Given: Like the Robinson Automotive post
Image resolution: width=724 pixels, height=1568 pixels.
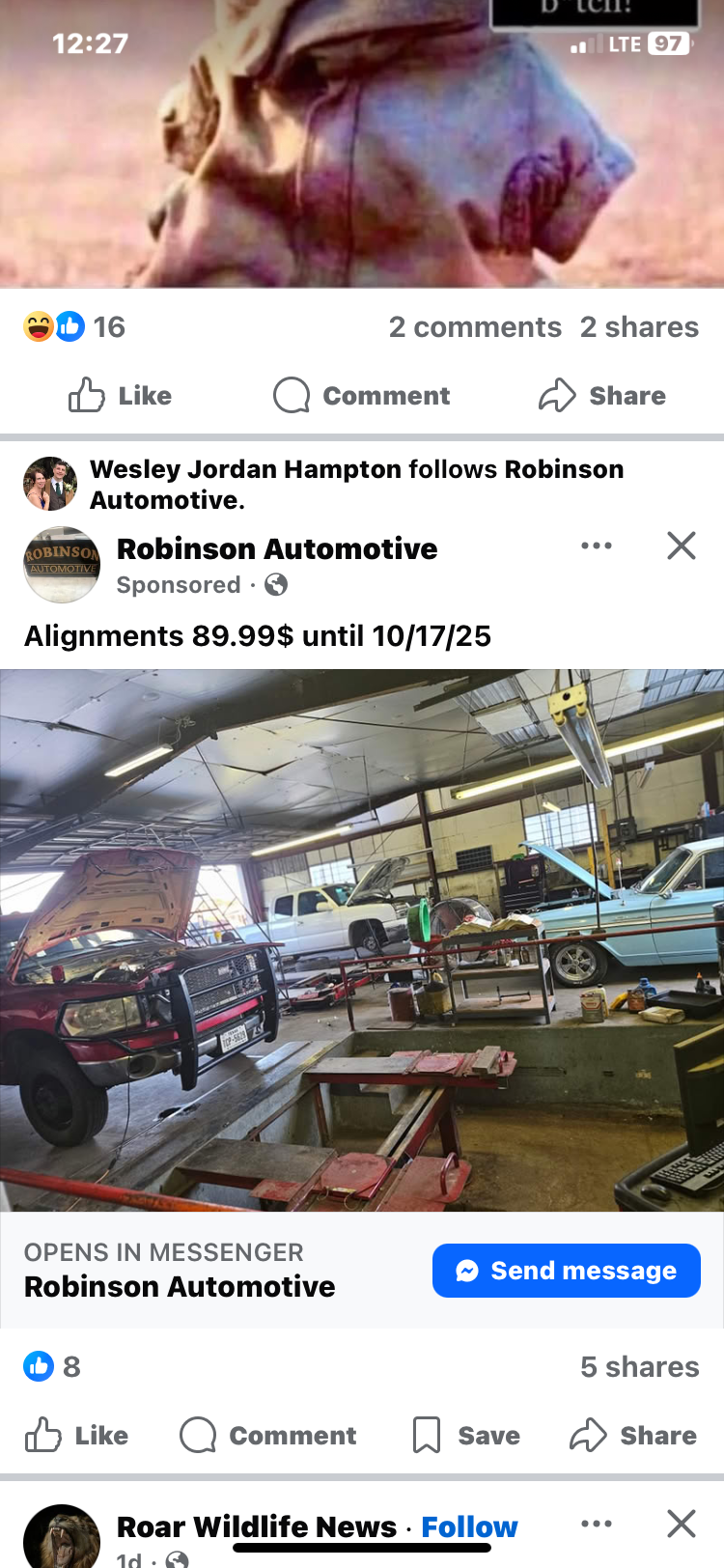Looking at the screenshot, I should 77,1436.
